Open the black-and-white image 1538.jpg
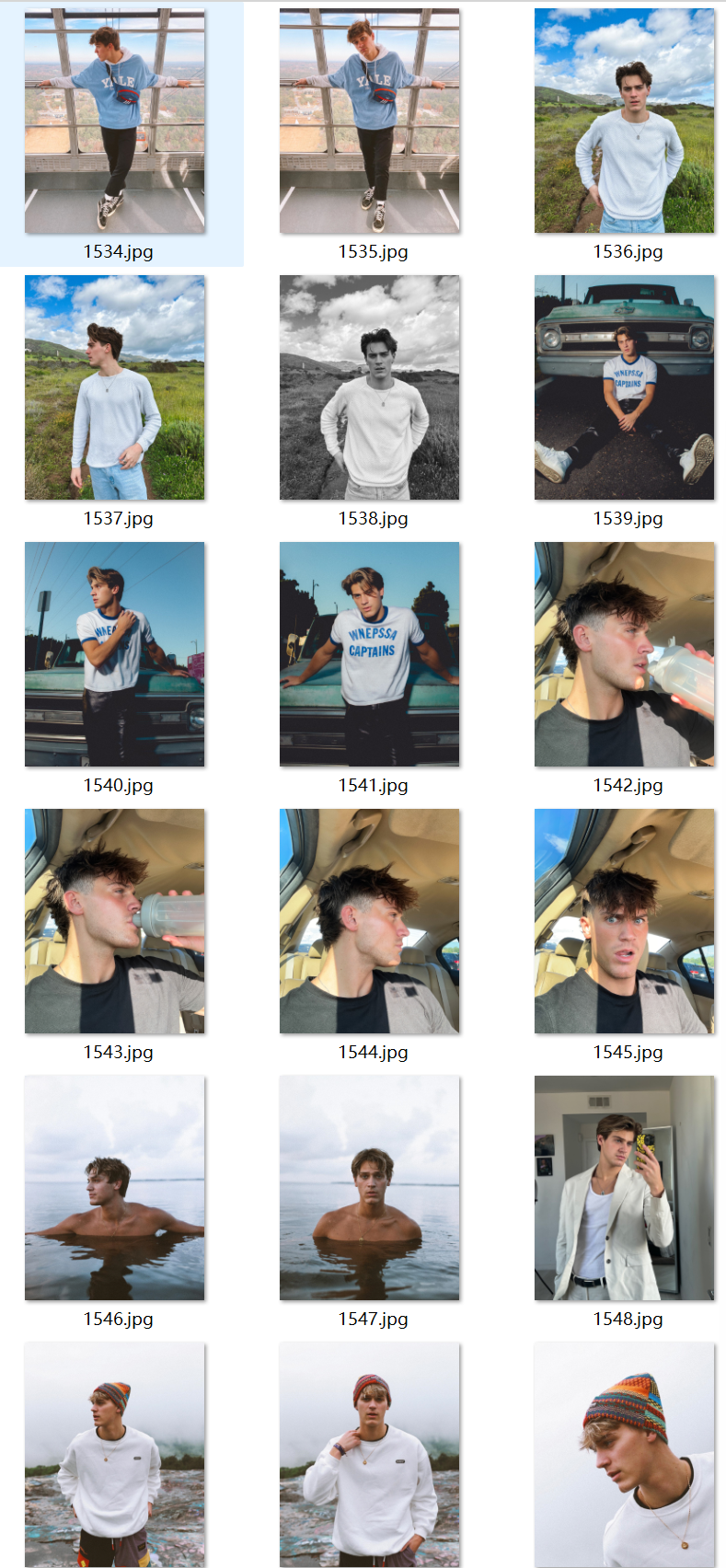Screen dimensions: 726x1568 (x=370, y=387)
